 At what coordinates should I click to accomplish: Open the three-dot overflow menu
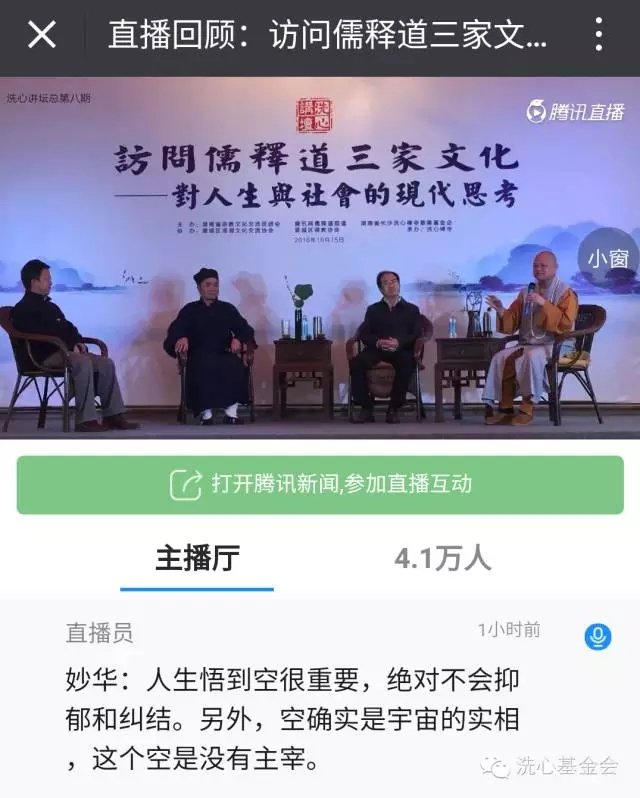pos(598,36)
